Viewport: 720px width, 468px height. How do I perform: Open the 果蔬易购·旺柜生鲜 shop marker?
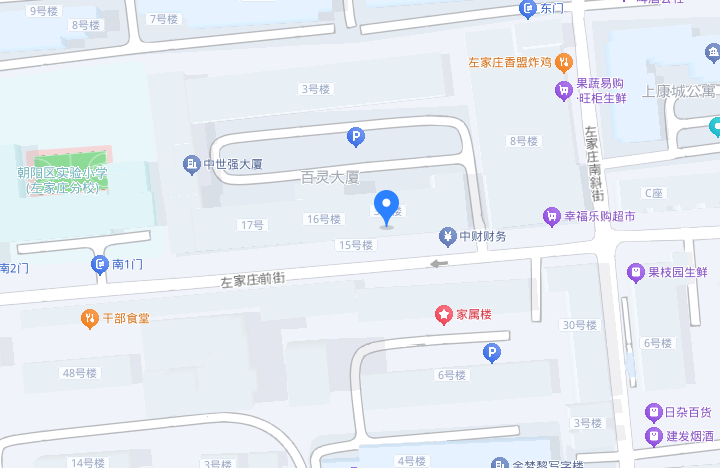(564, 91)
